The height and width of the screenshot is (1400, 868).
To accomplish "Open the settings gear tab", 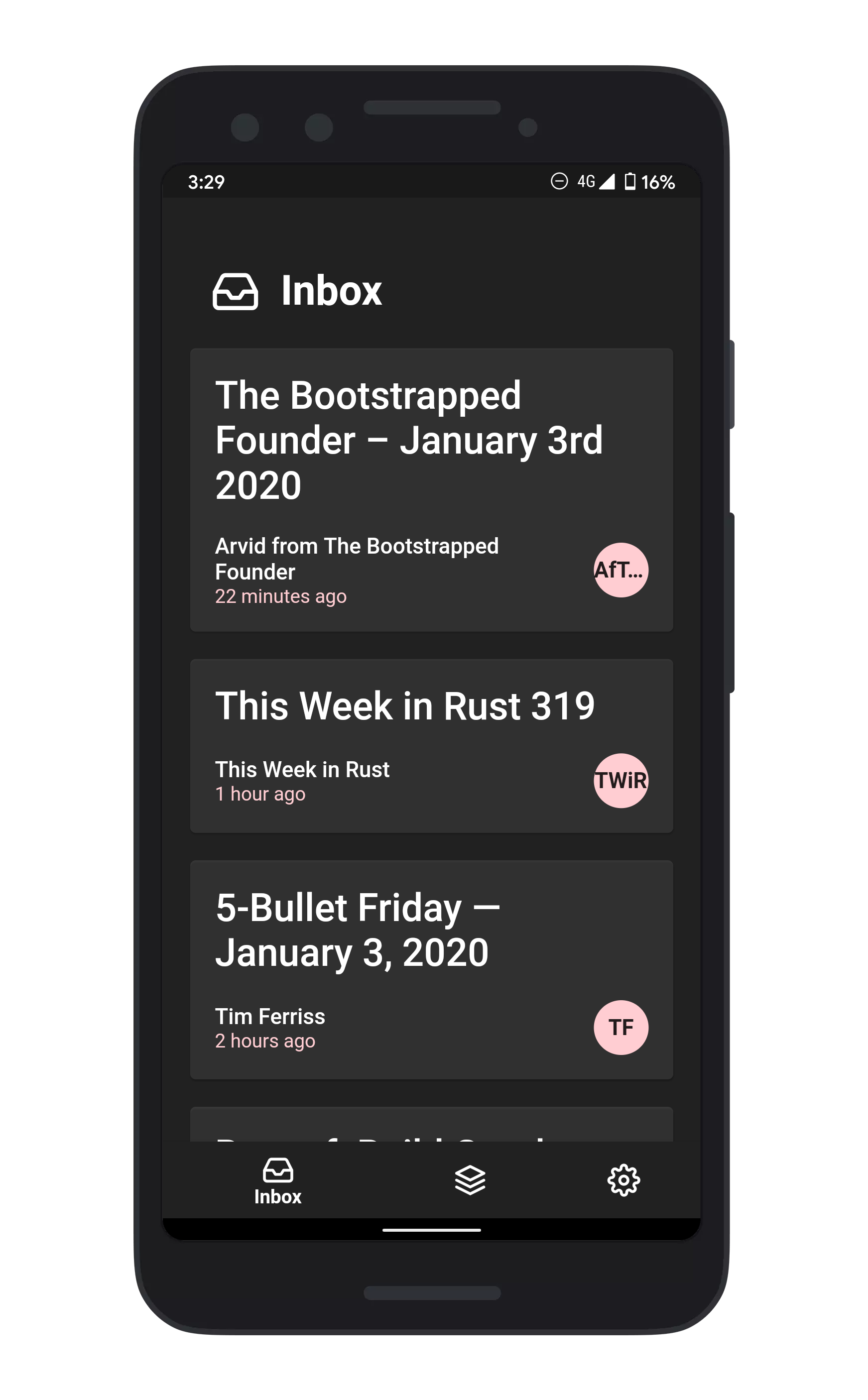I will tap(623, 1180).
